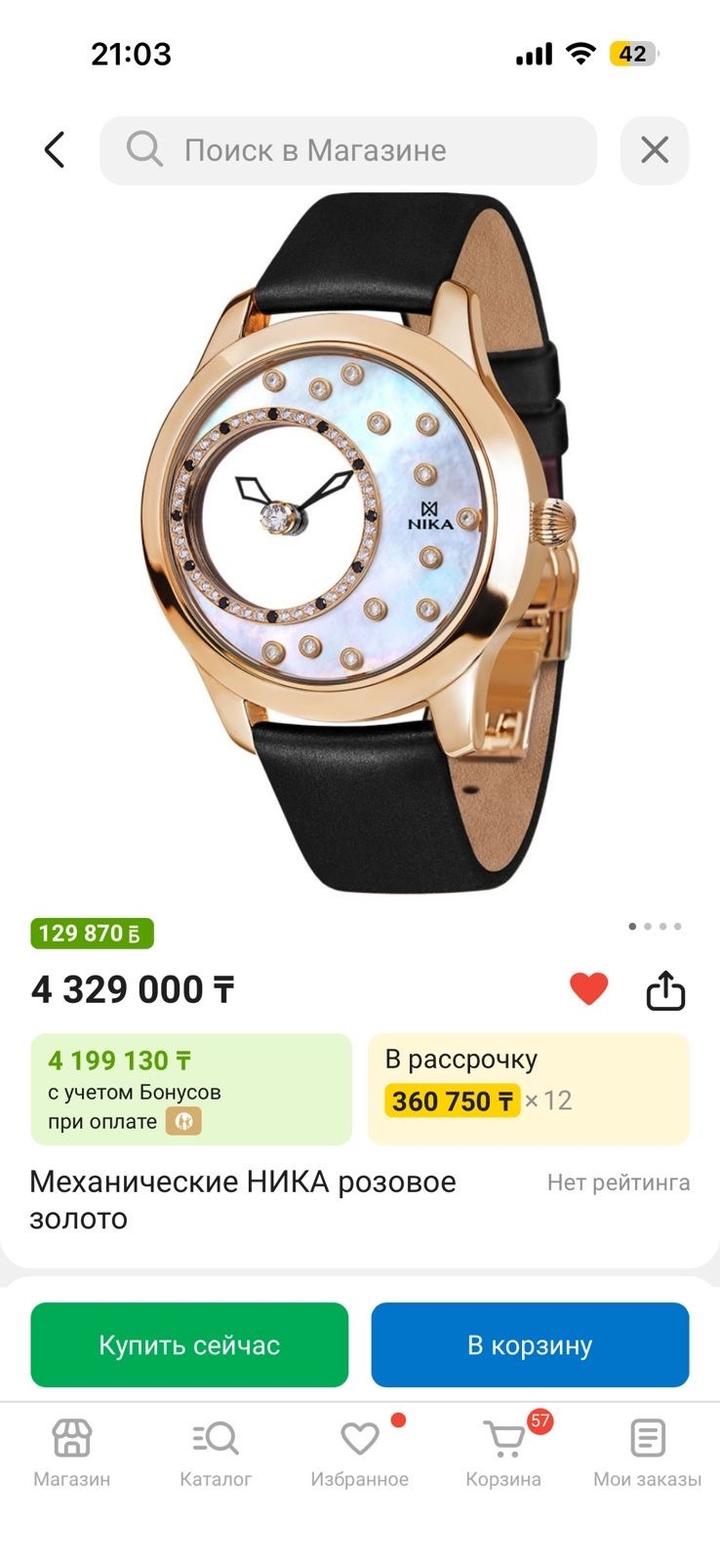
Task: Select the В рассрочку installment option
Action: coord(528,1089)
